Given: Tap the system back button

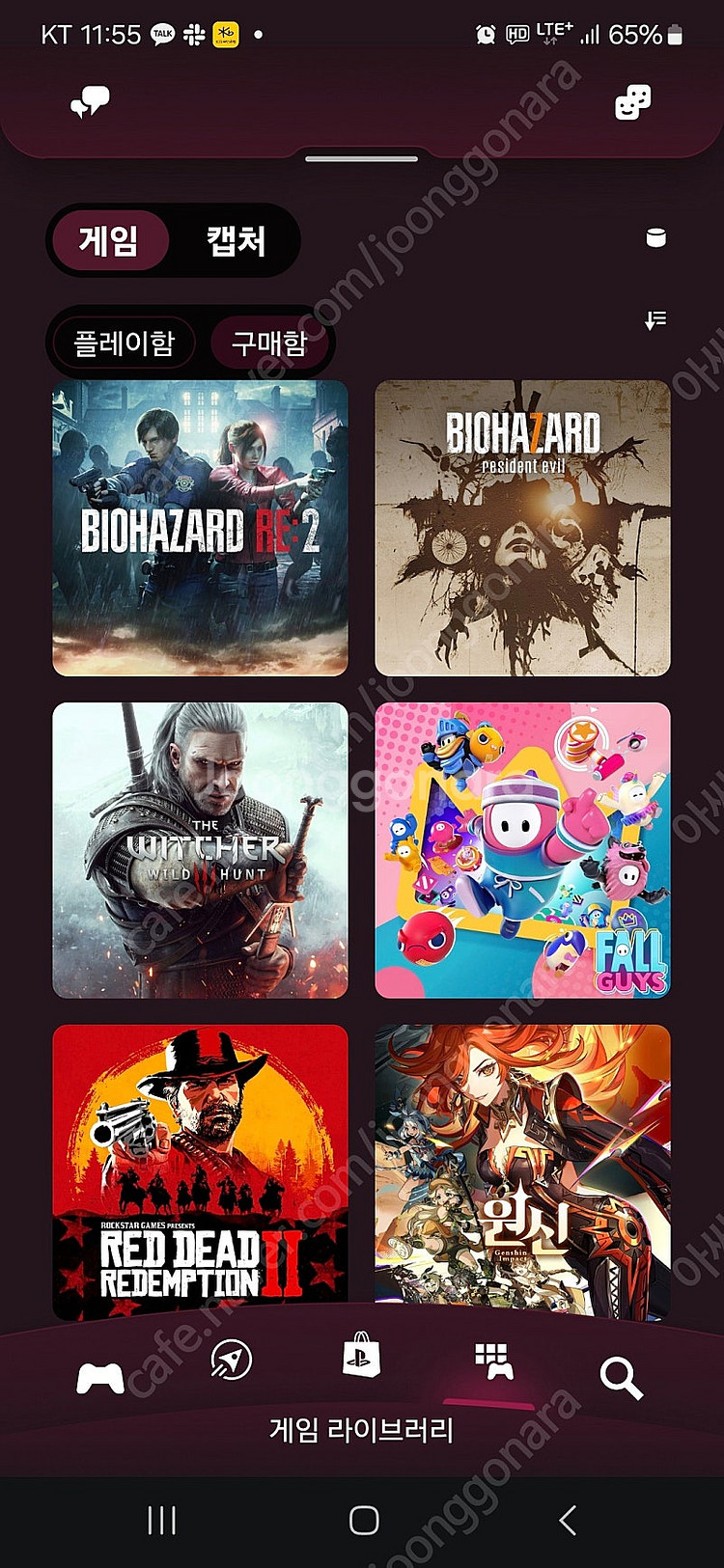Looking at the screenshot, I should (568, 1521).
